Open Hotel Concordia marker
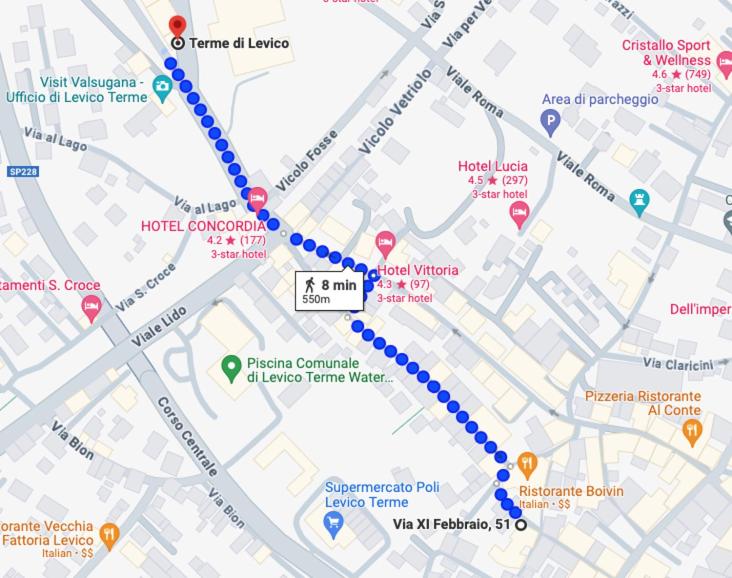The width and height of the screenshot is (732, 578). 257,198
